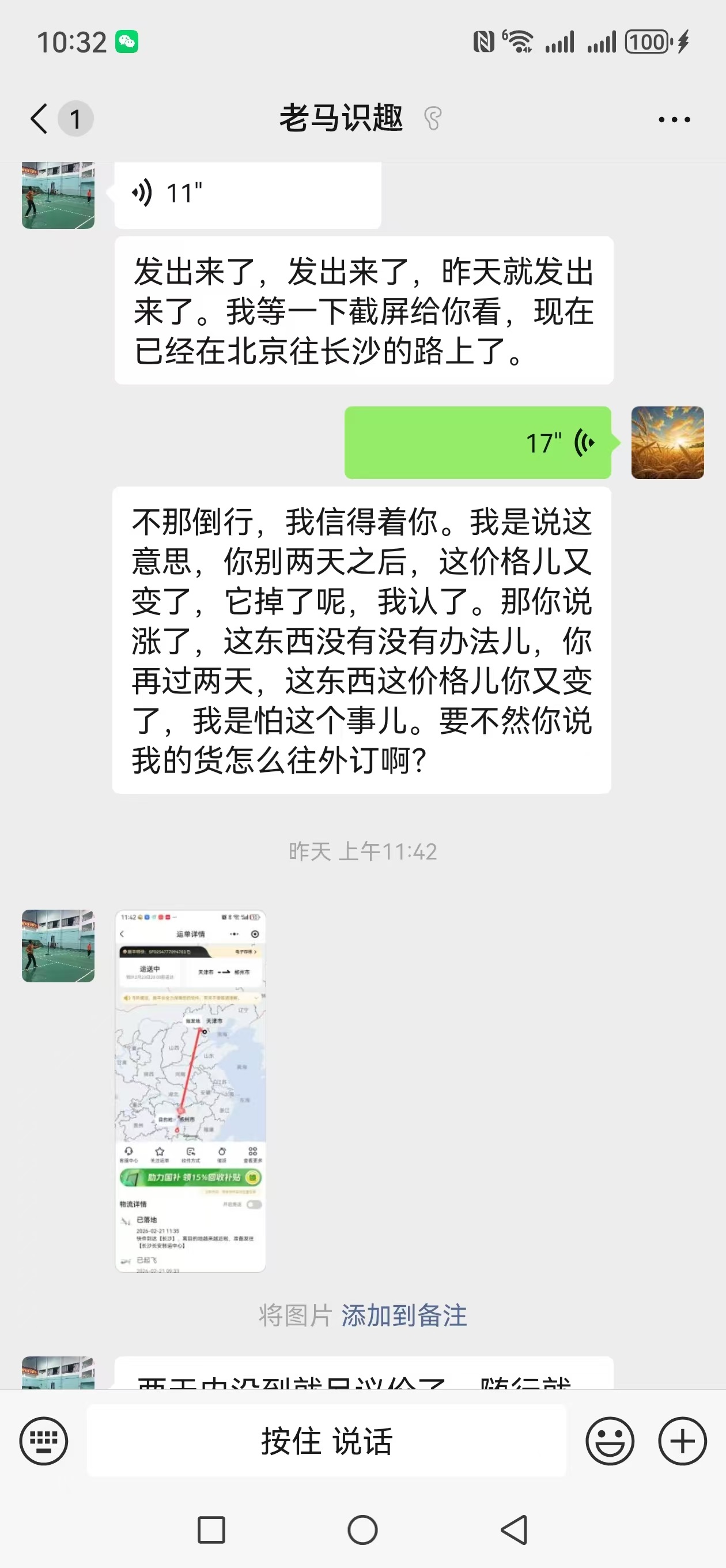Viewport: 726px width, 1568px height.
Task: Open the chat overflow menu
Action: 674,120
